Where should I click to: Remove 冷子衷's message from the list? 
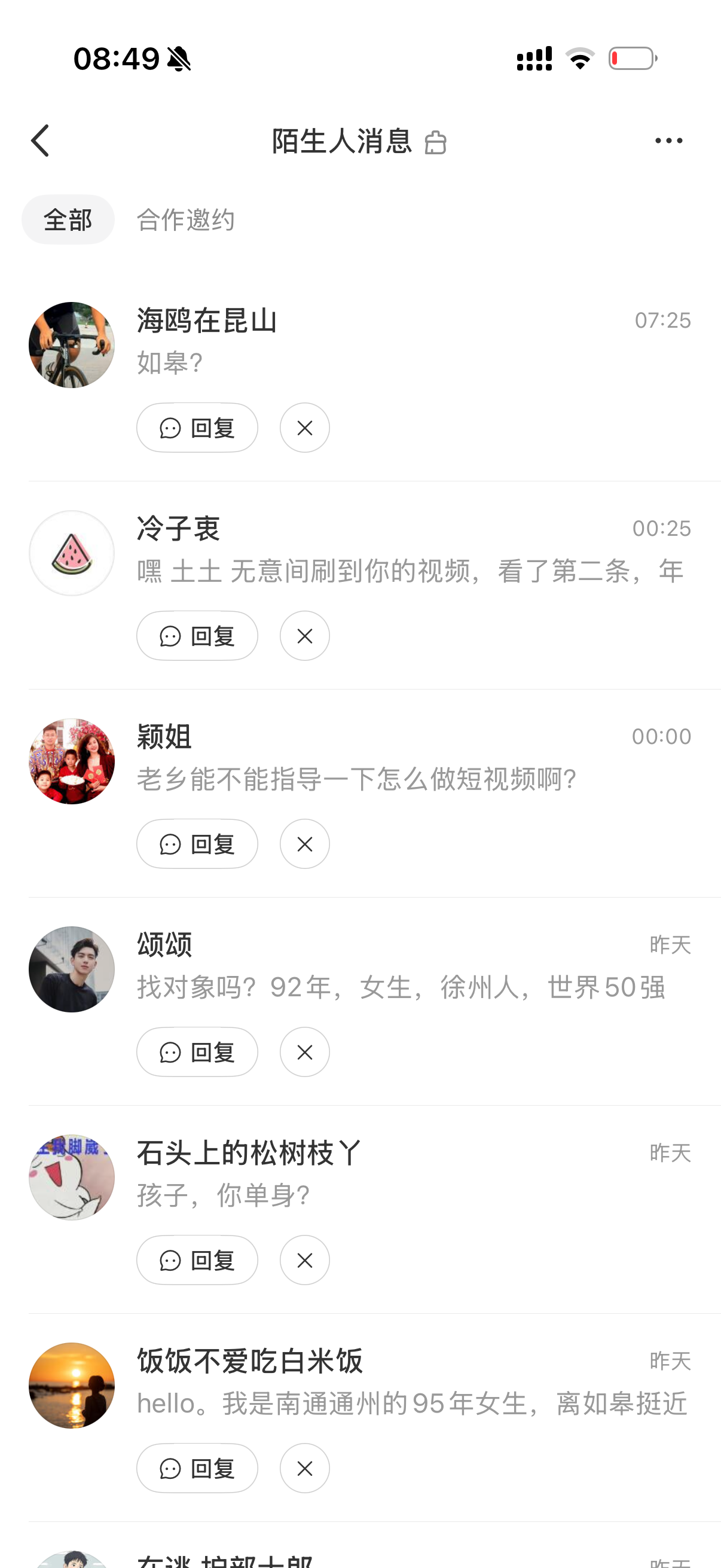point(304,636)
